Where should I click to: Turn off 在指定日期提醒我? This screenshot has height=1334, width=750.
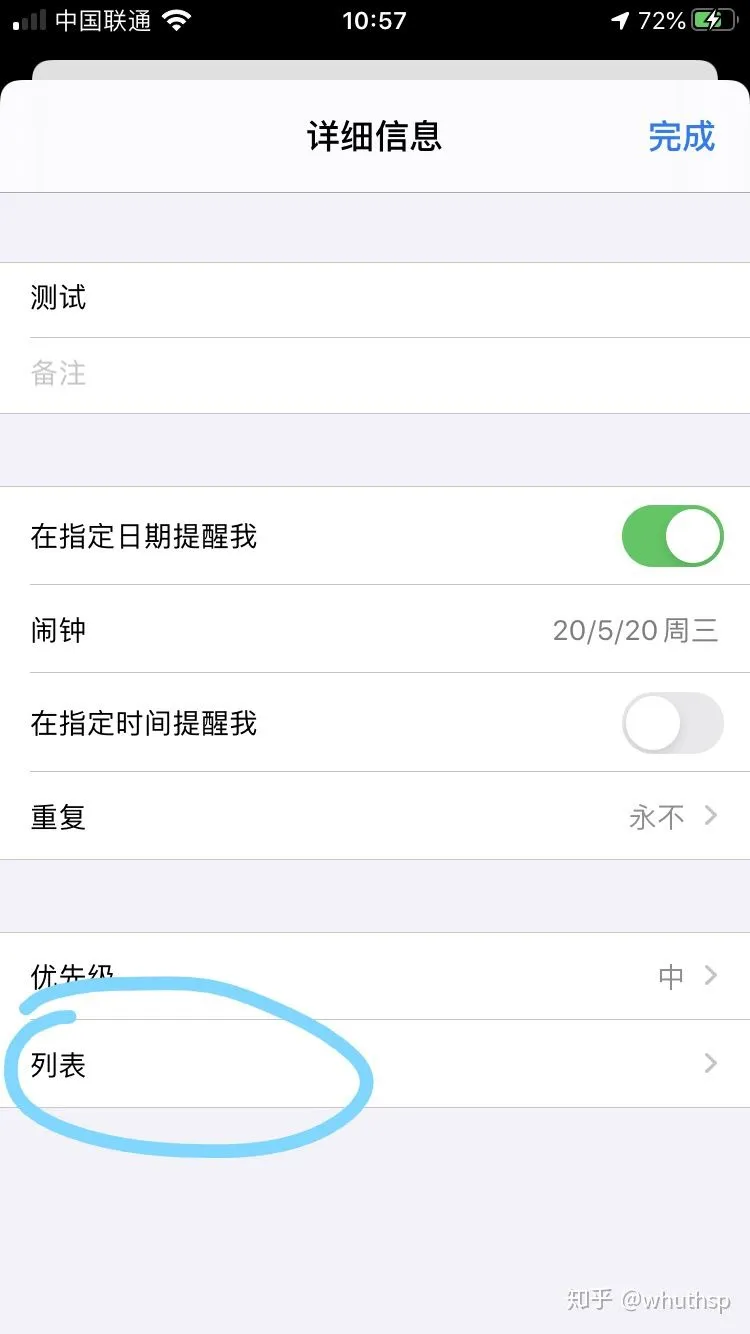tap(672, 536)
